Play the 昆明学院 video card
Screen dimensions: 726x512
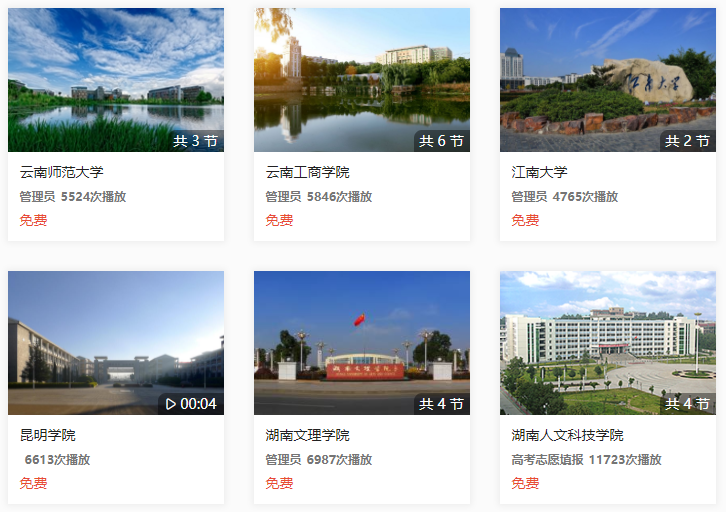[x=115, y=343]
